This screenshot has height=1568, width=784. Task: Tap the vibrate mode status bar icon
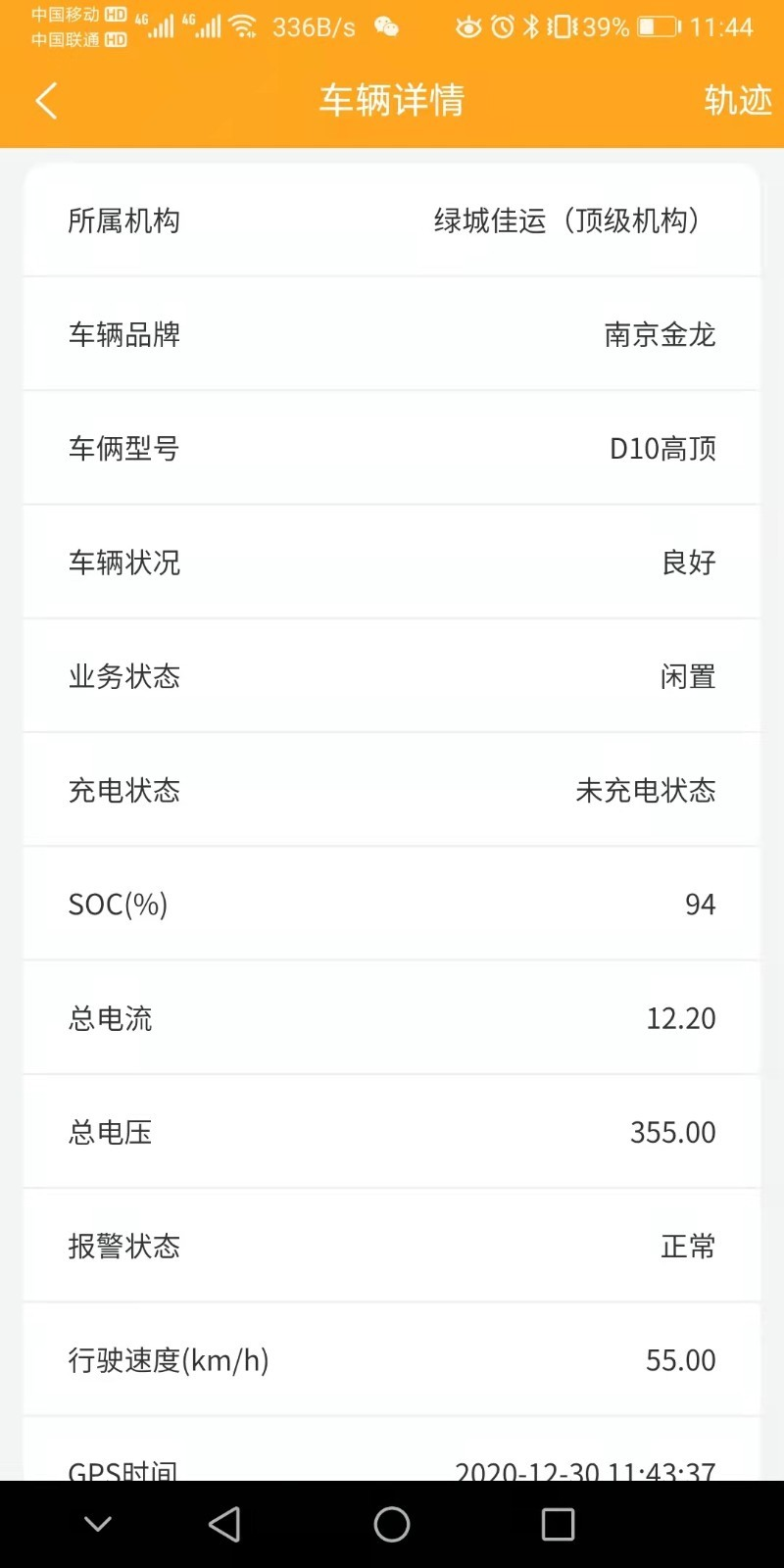click(x=557, y=27)
